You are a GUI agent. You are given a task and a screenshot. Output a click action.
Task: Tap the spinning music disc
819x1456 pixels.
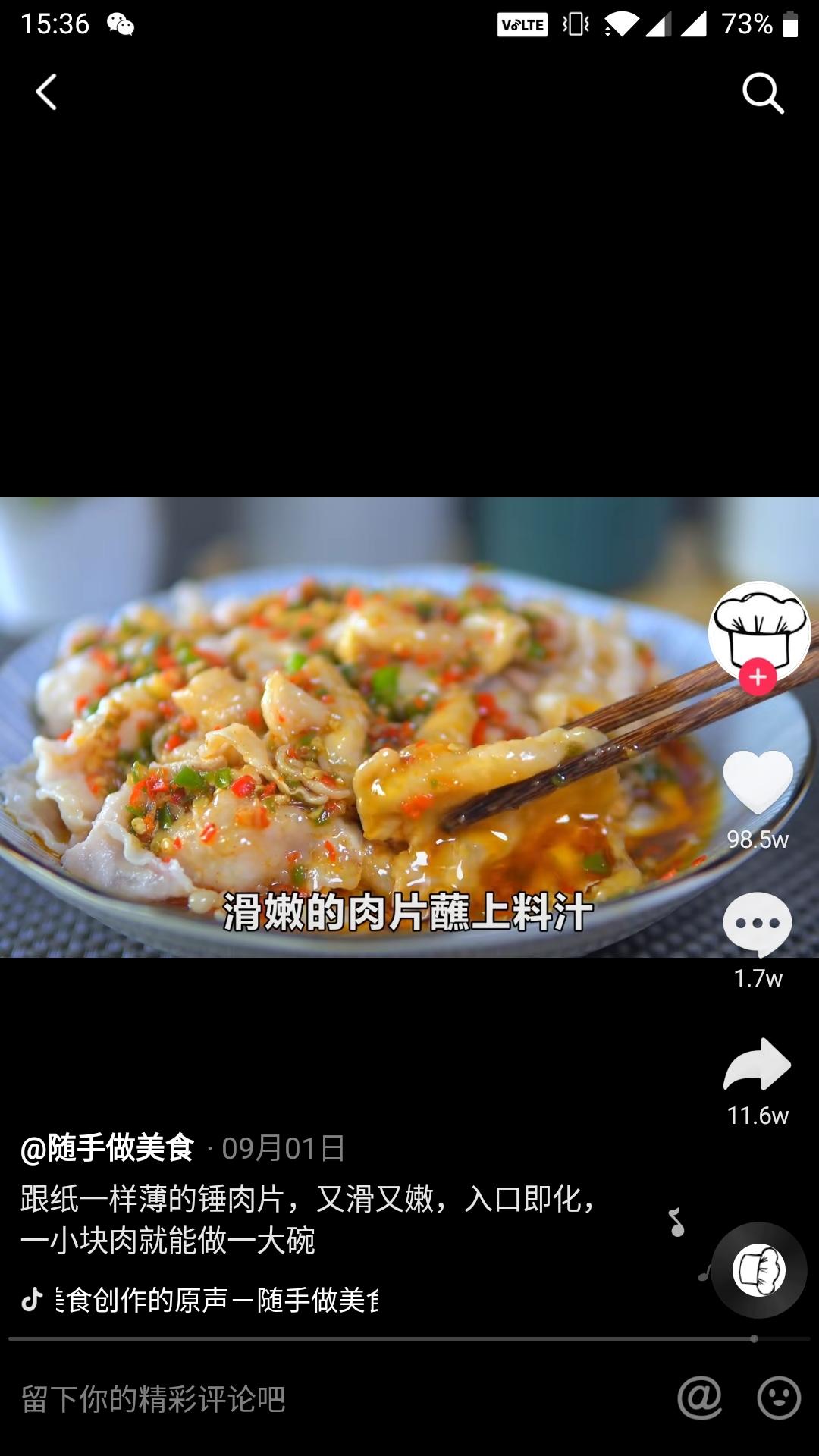[759, 1269]
